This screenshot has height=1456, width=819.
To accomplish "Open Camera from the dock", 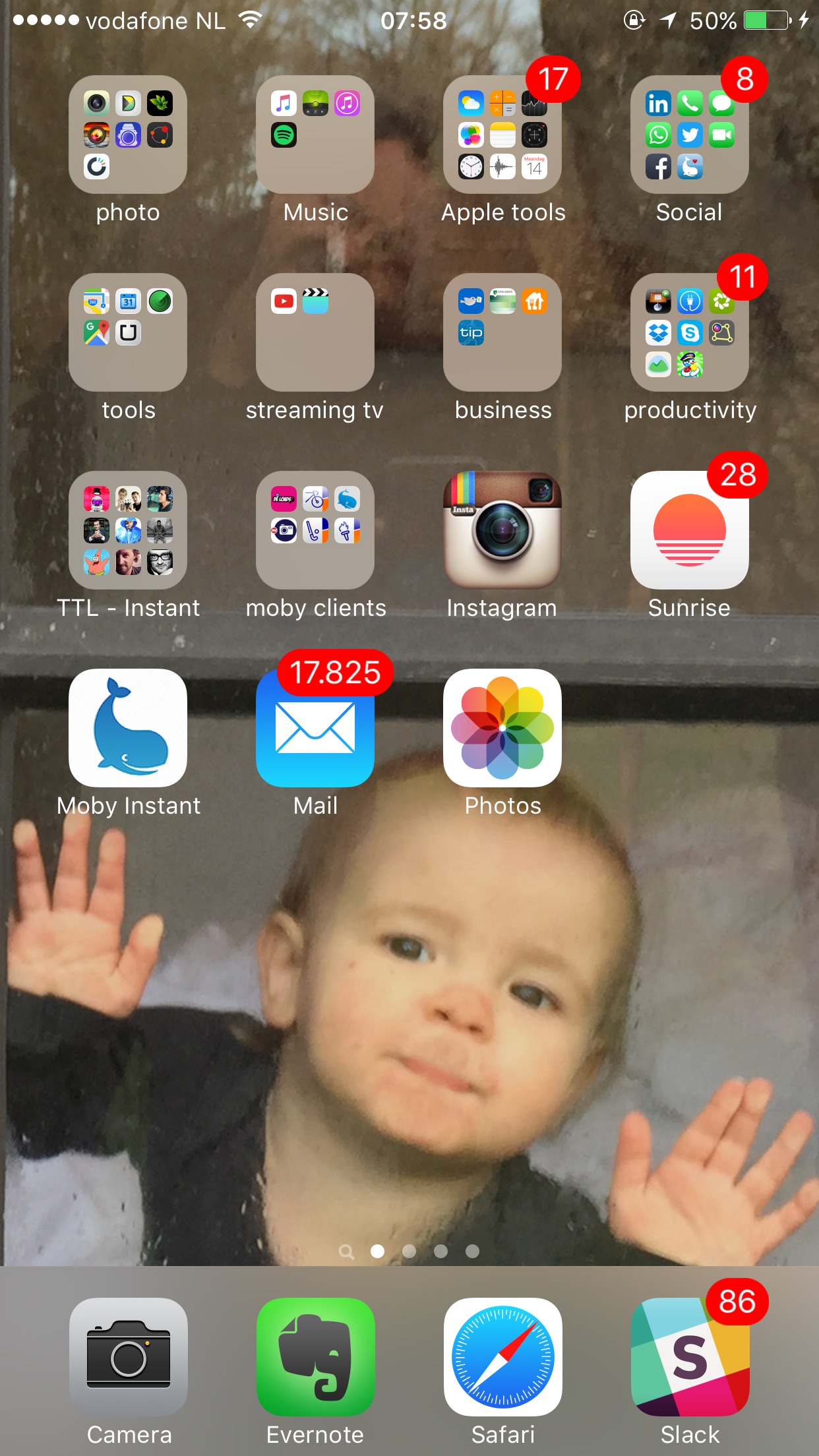I will 128,1357.
